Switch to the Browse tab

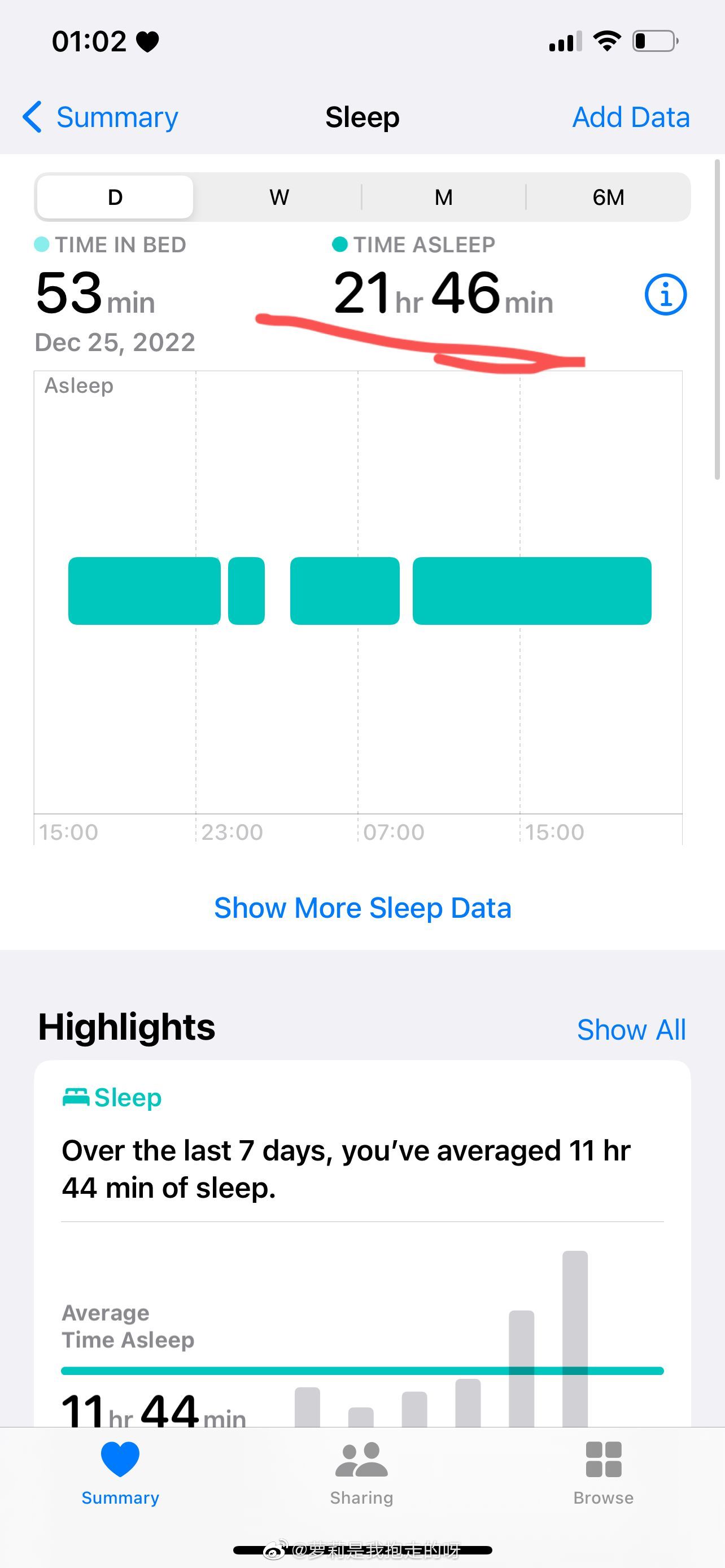[603, 1473]
